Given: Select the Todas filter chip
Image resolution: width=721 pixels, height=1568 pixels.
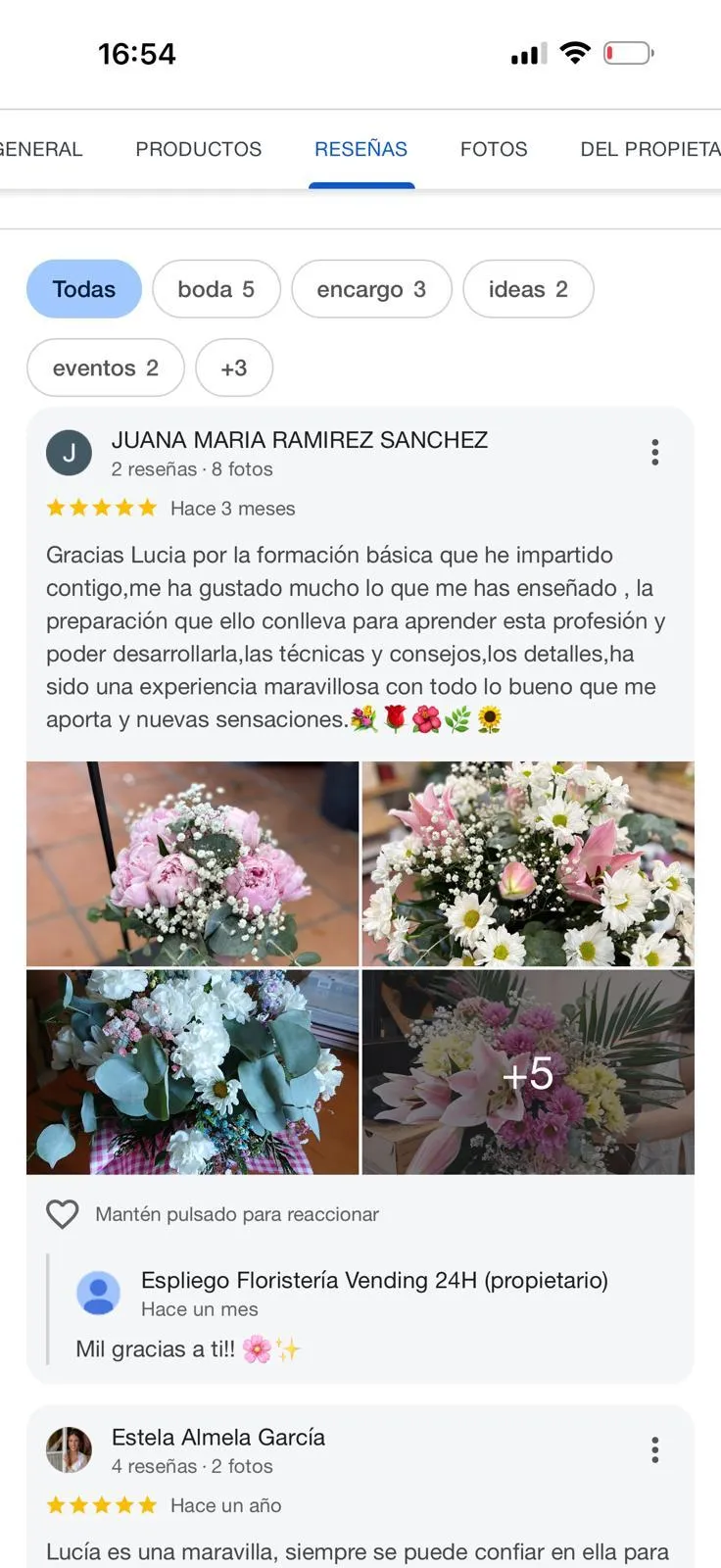Looking at the screenshot, I should click(x=84, y=289).
